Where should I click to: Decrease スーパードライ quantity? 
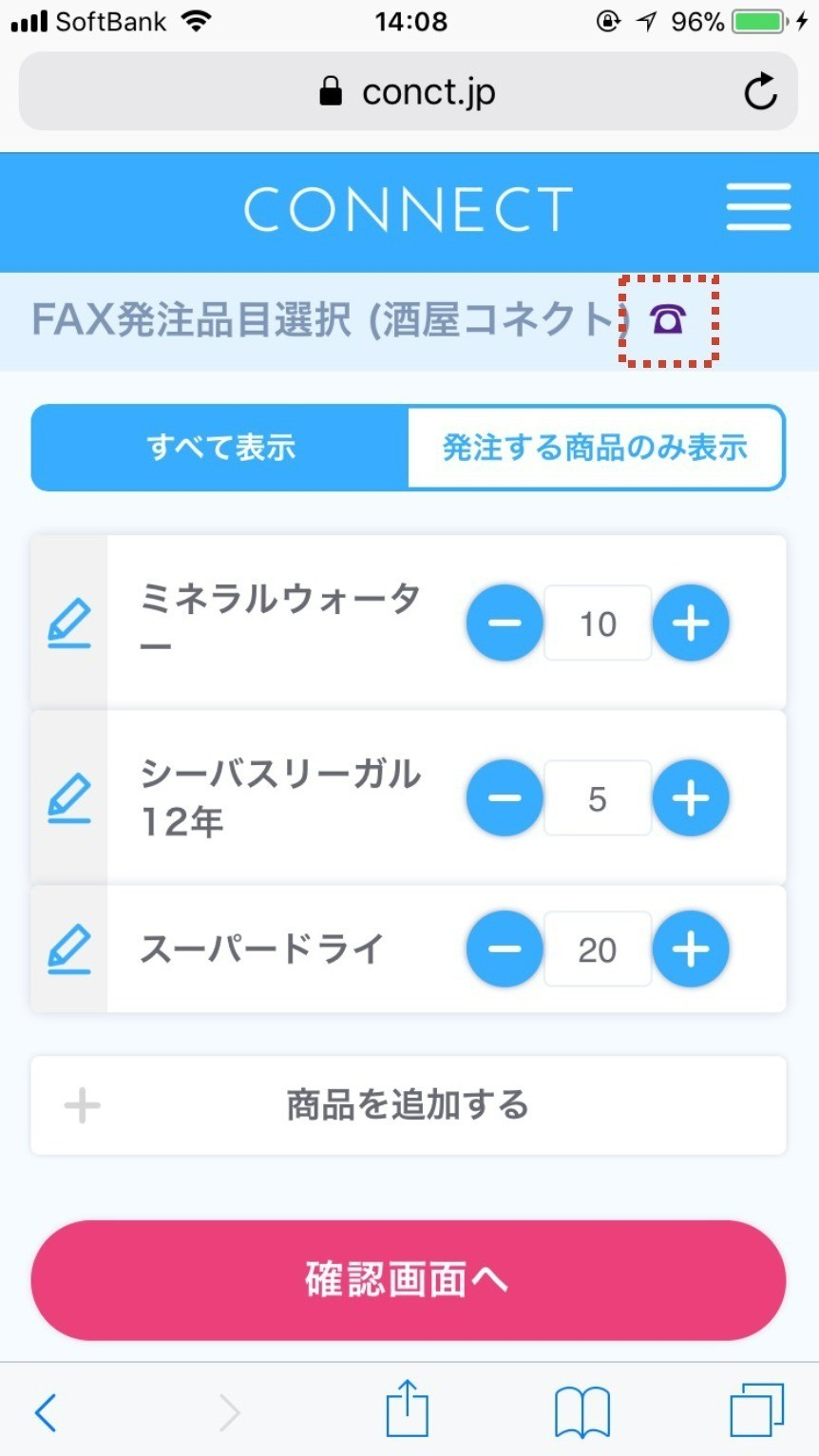[x=505, y=948]
